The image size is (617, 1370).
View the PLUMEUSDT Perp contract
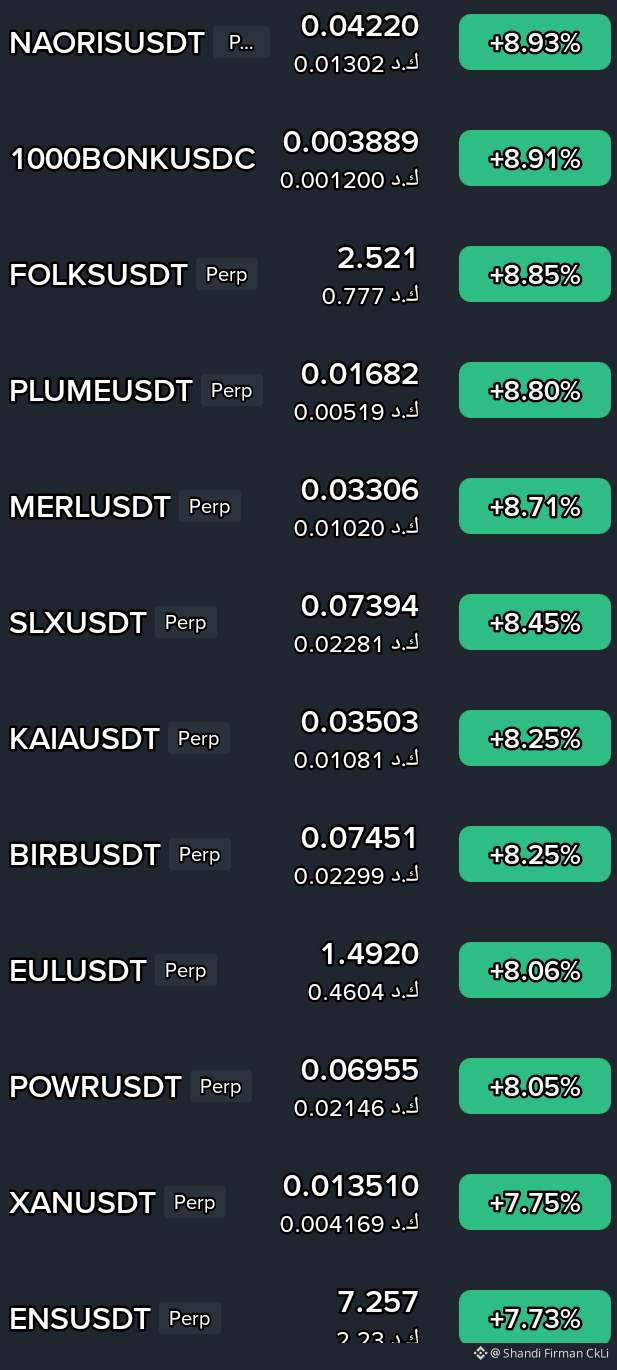tap(308, 391)
